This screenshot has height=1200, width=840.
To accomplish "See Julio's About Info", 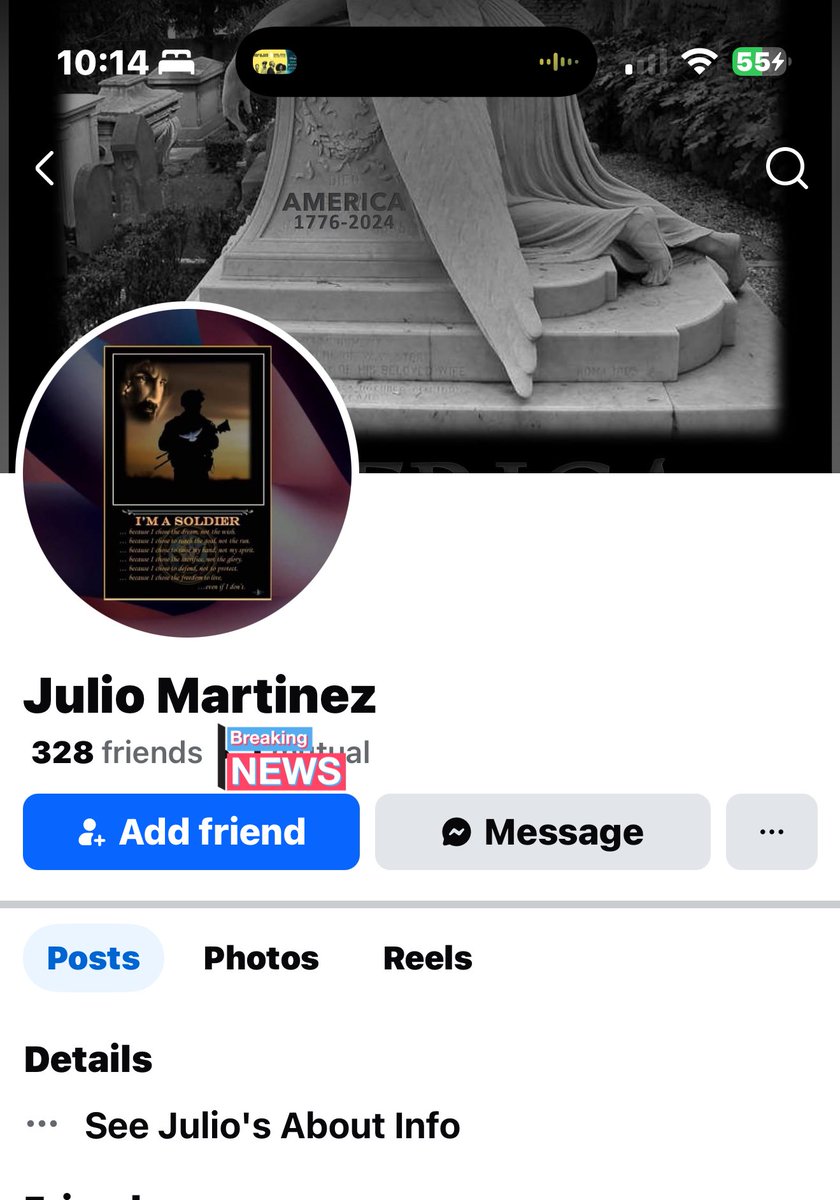I will (x=272, y=1125).
